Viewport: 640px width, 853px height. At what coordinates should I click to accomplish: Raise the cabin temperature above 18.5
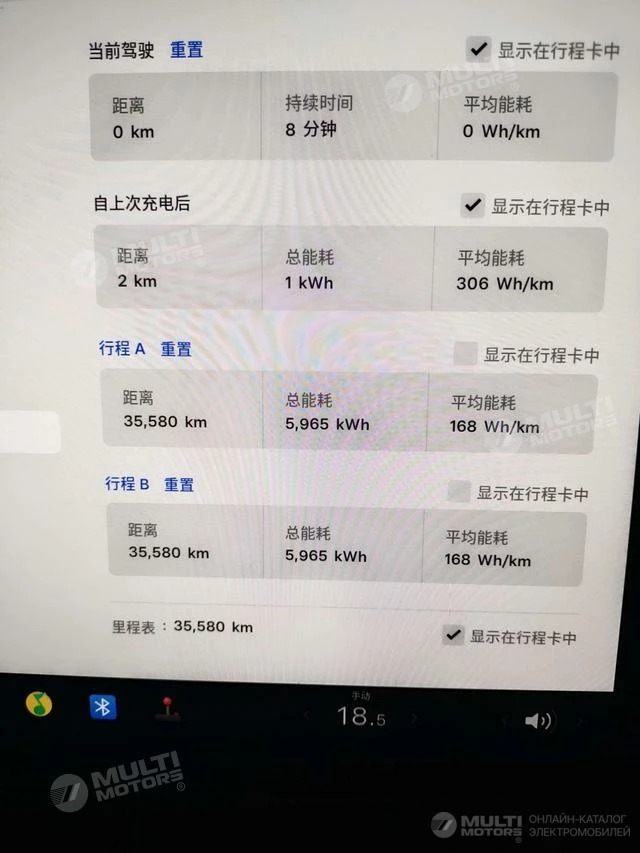pyautogui.click(x=413, y=718)
